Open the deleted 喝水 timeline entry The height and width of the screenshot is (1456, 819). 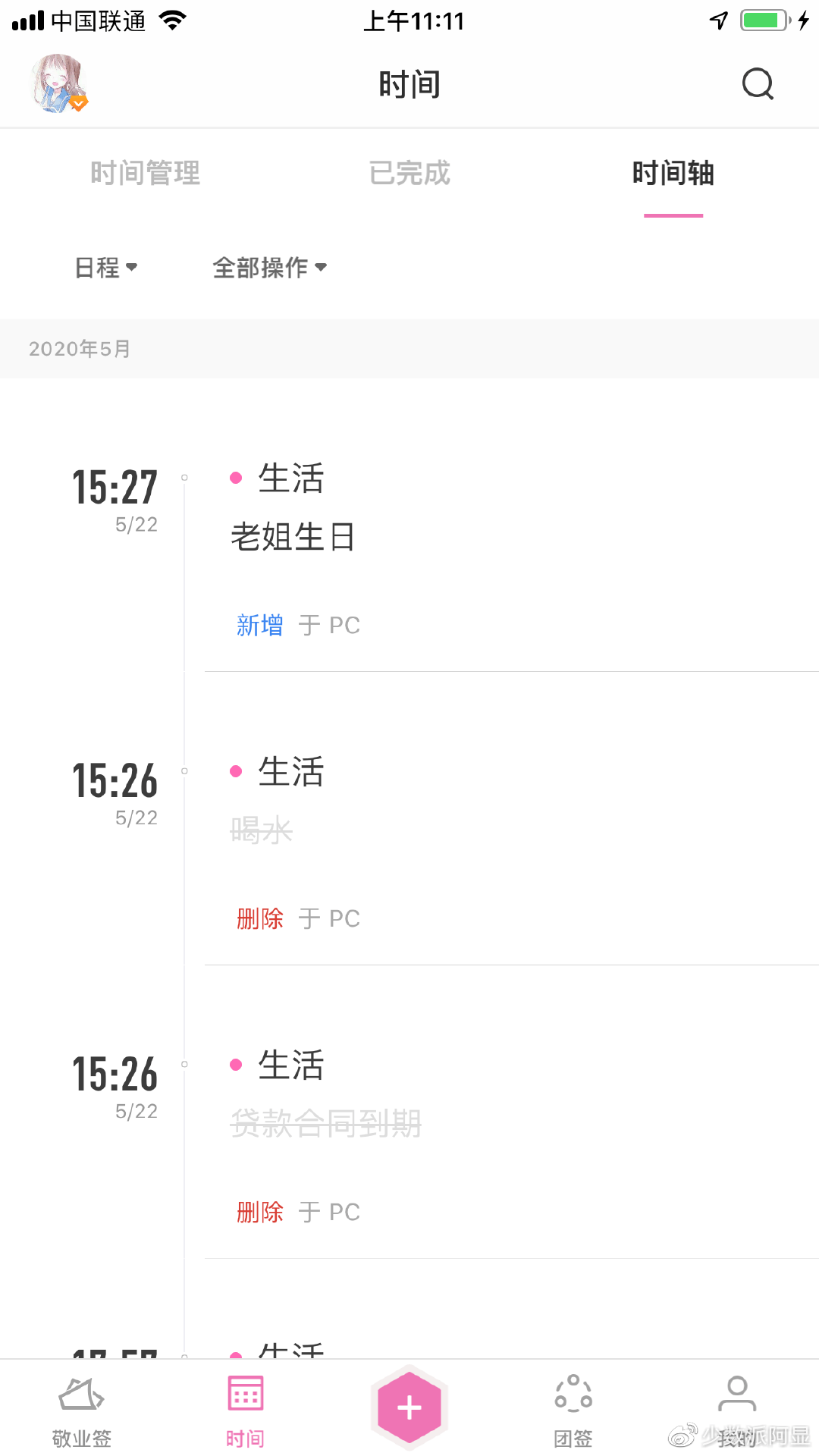coord(262,830)
